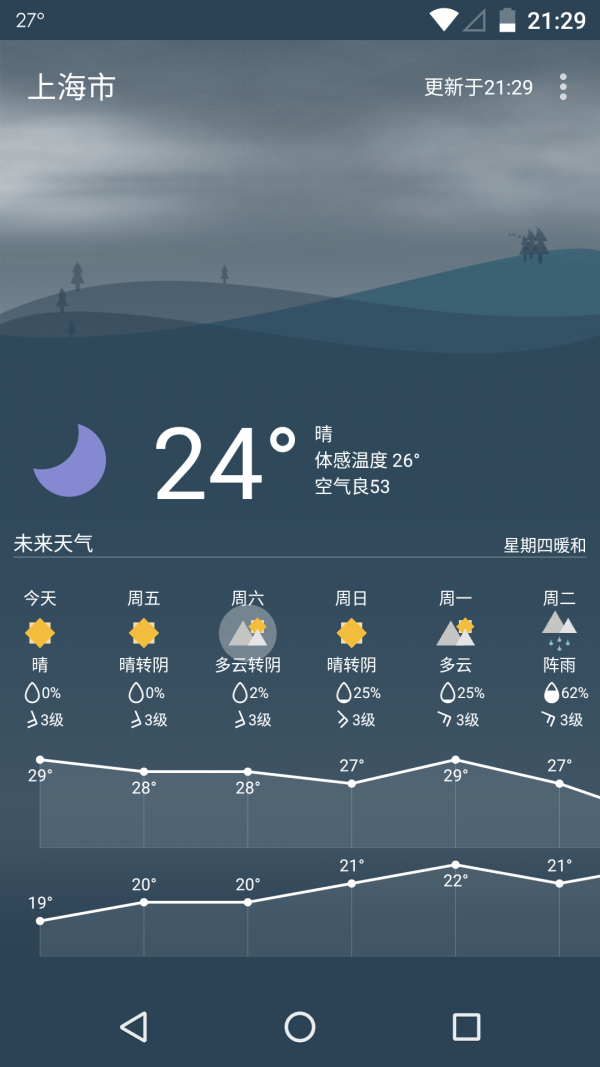Go to the home screen
This screenshot has height=1067, width=600.
300,1026
